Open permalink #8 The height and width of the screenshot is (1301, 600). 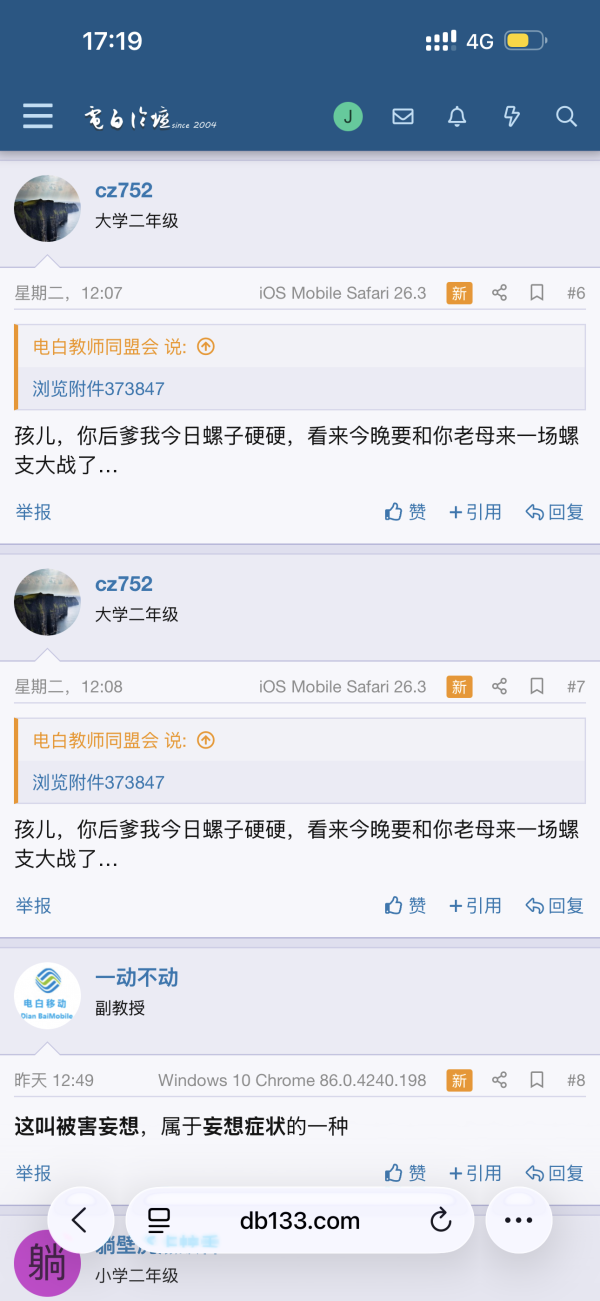click(575, 1081)
